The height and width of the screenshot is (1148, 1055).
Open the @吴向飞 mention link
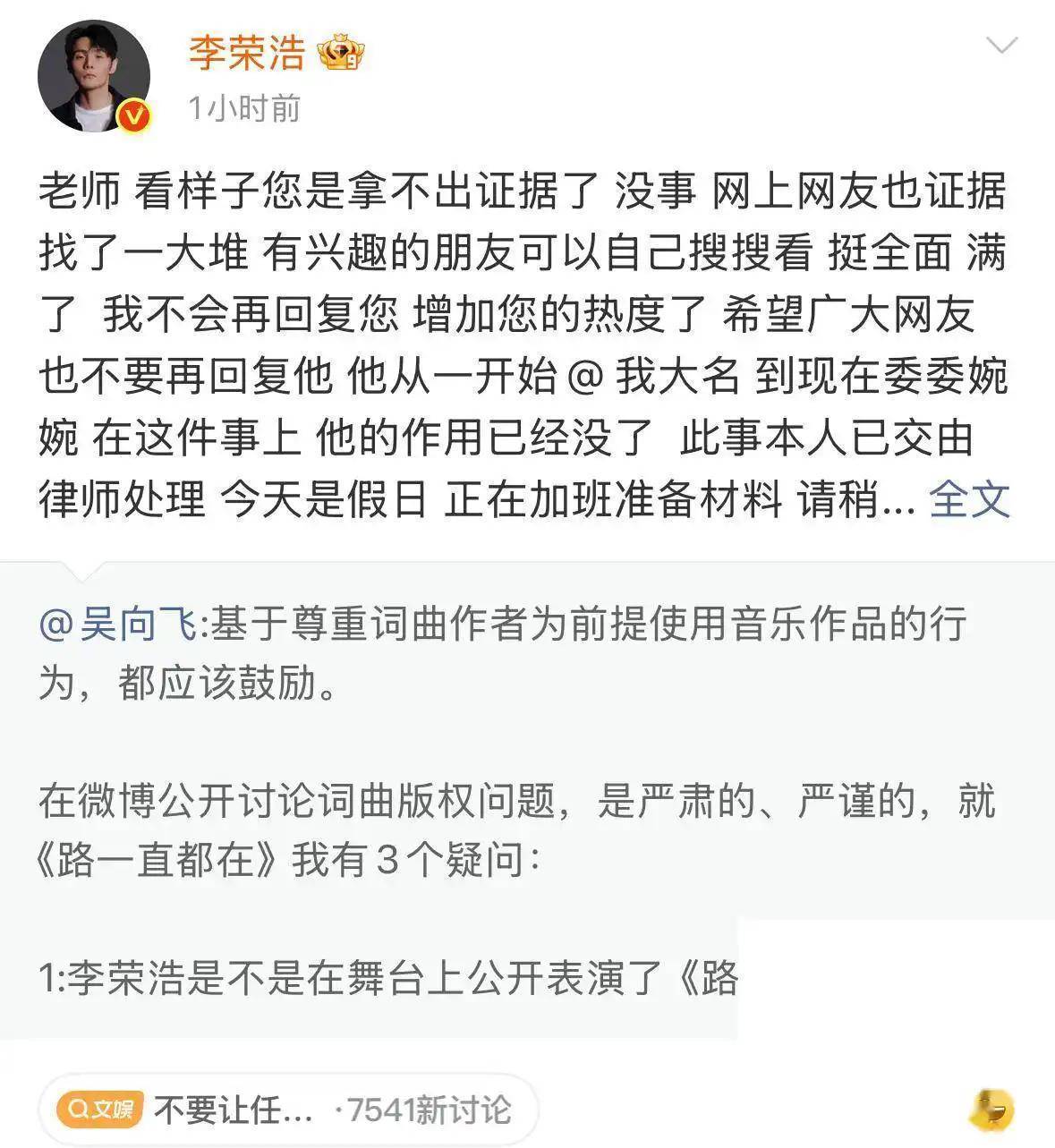[117, 625]
